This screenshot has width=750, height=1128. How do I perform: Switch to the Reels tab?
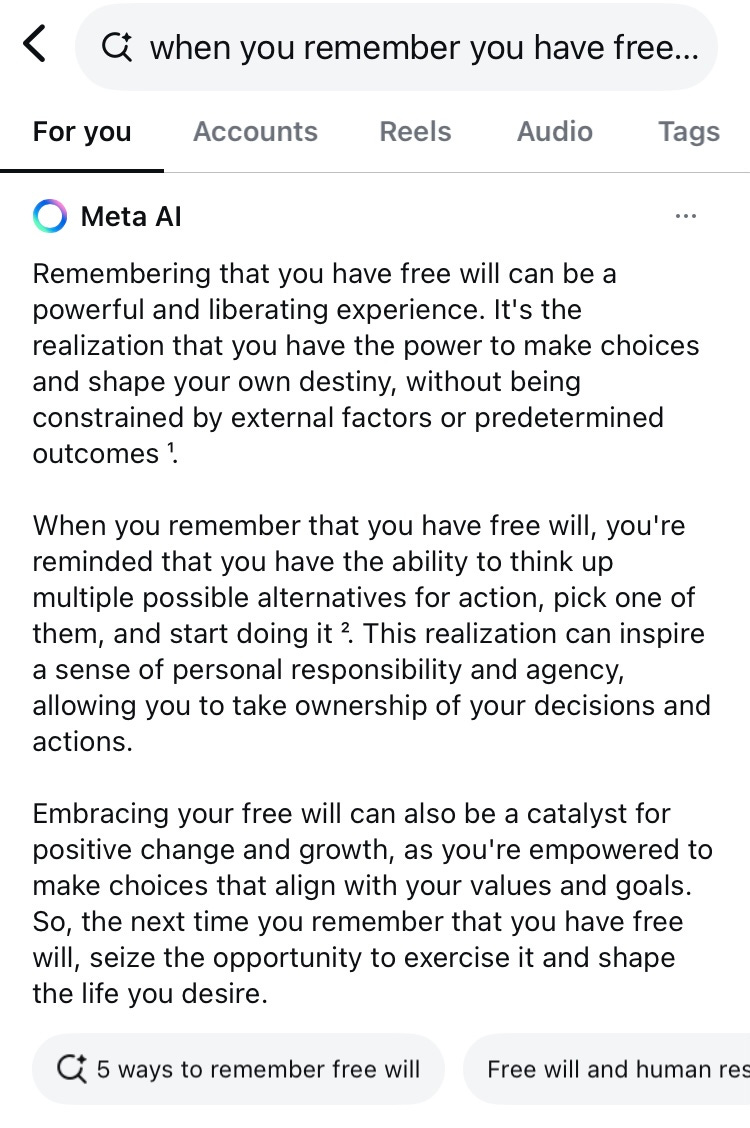pos(415,132)
